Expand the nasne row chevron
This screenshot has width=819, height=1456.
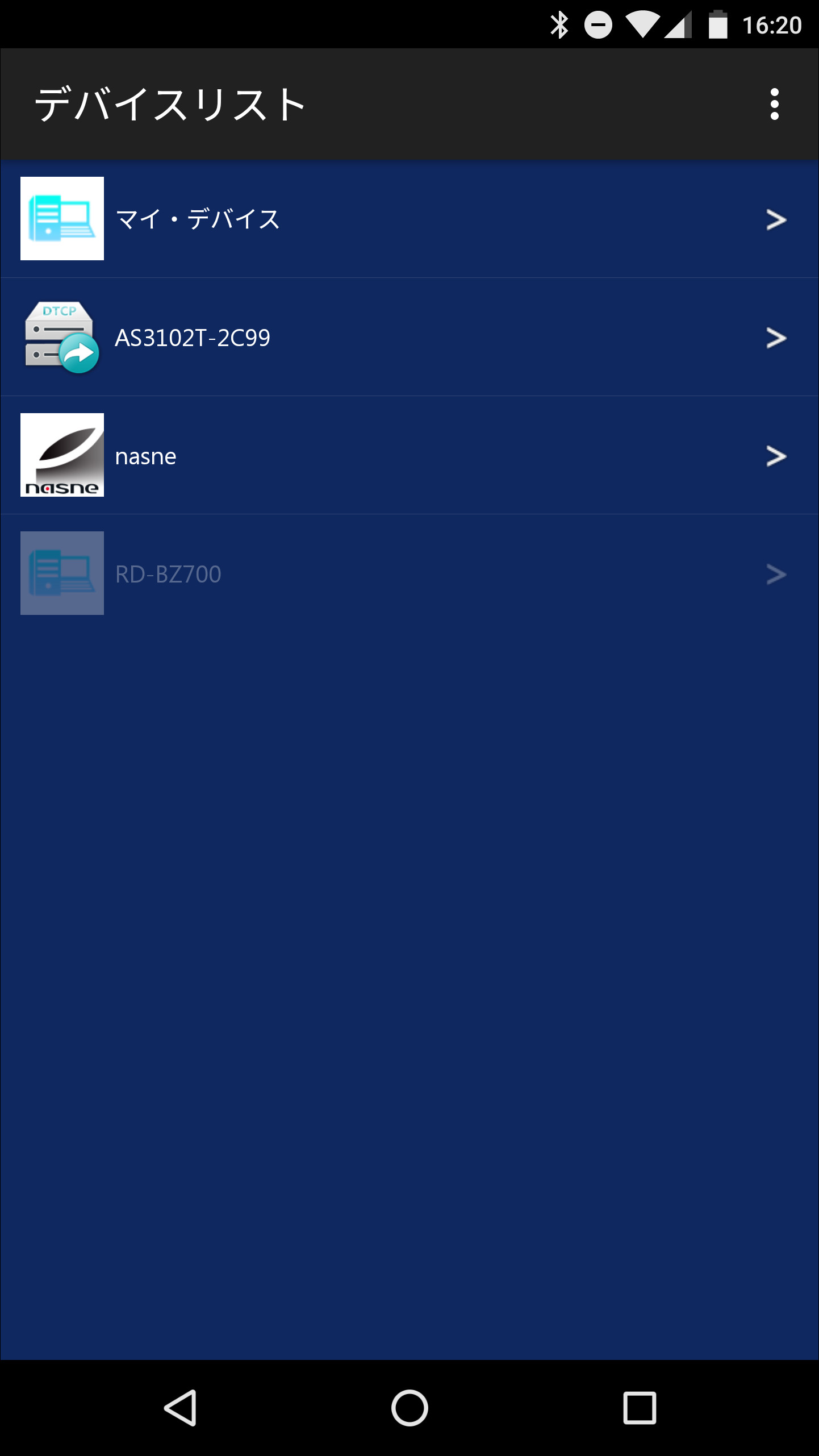click(775, 455)
